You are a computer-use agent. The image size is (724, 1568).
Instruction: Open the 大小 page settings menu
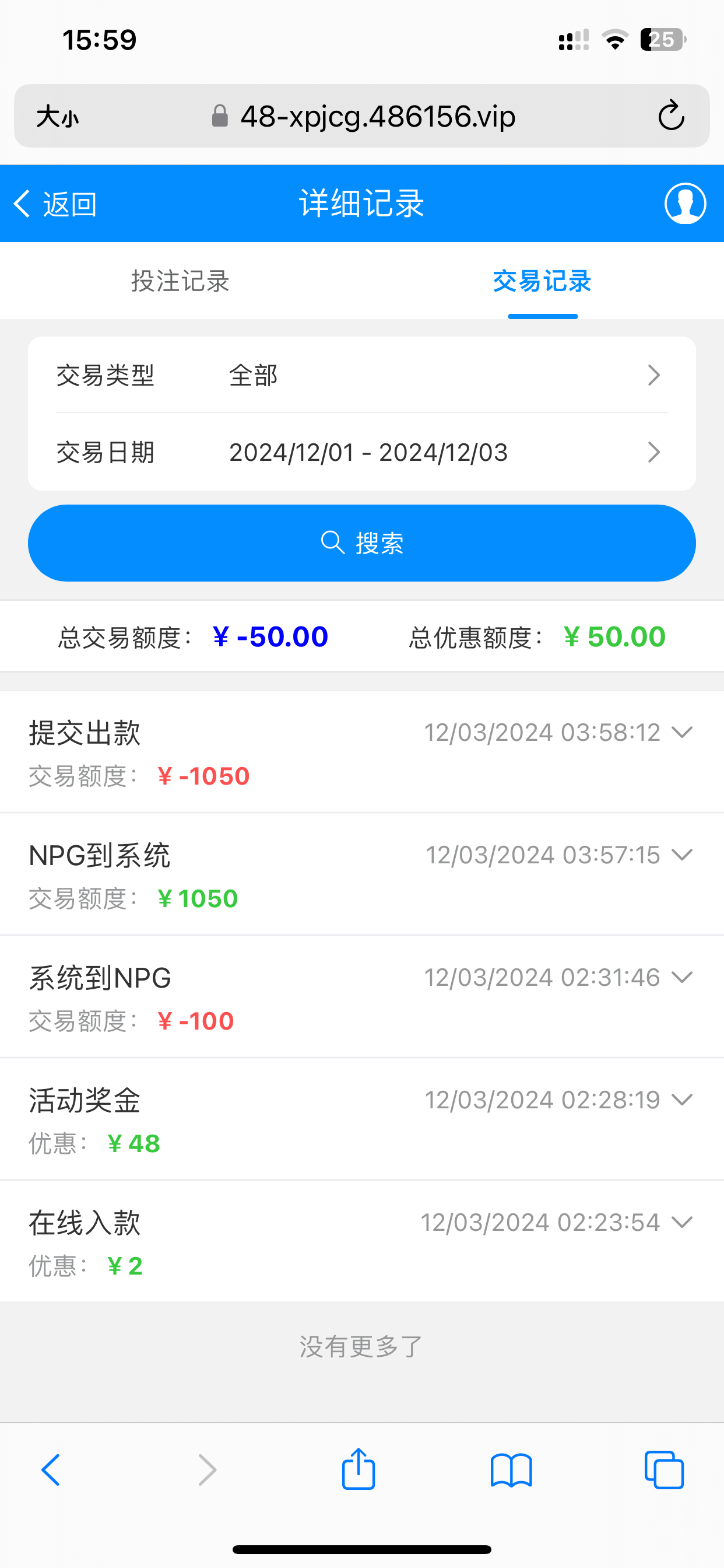pos(57,116)
